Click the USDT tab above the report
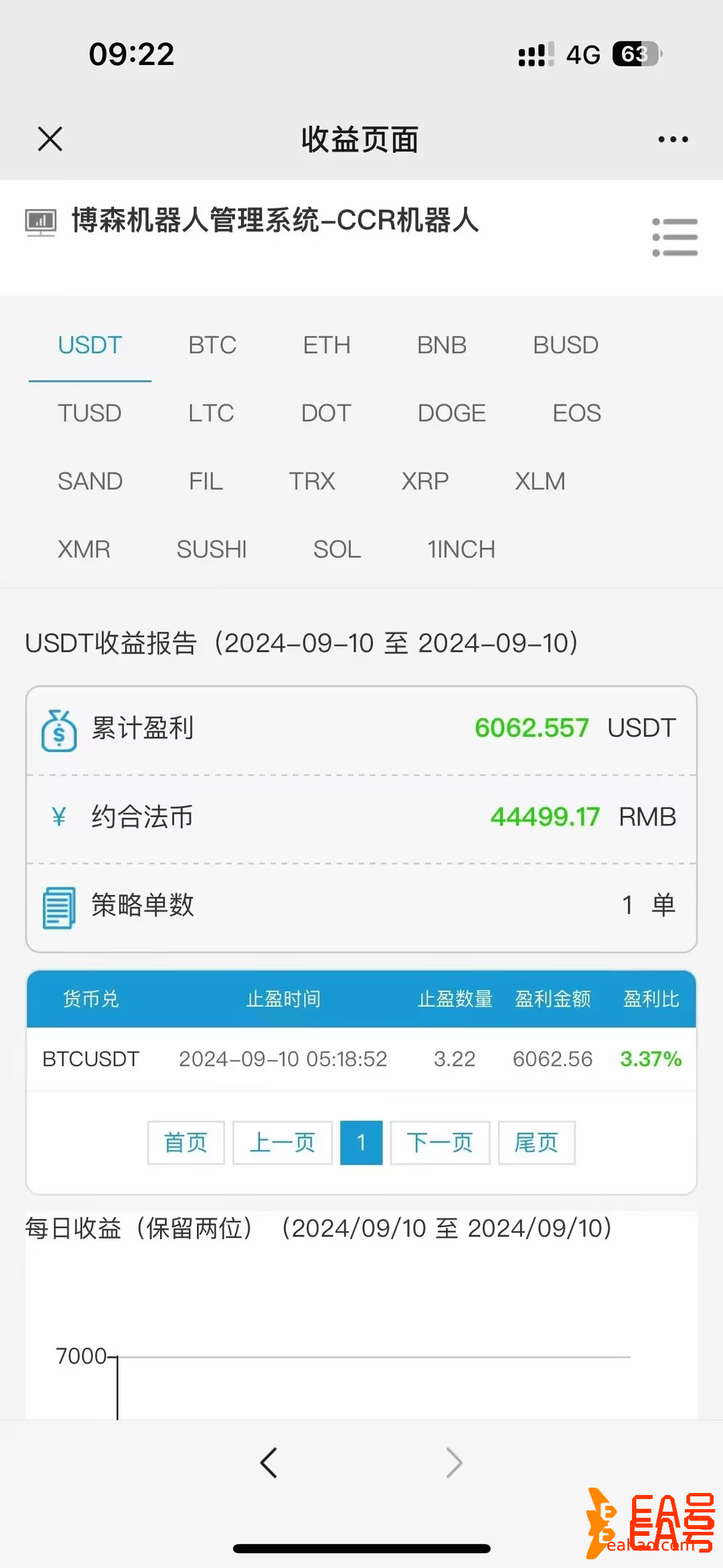The height and width of the screenshot is (1568, 723). pyautogui.click(x=89, y=345)
